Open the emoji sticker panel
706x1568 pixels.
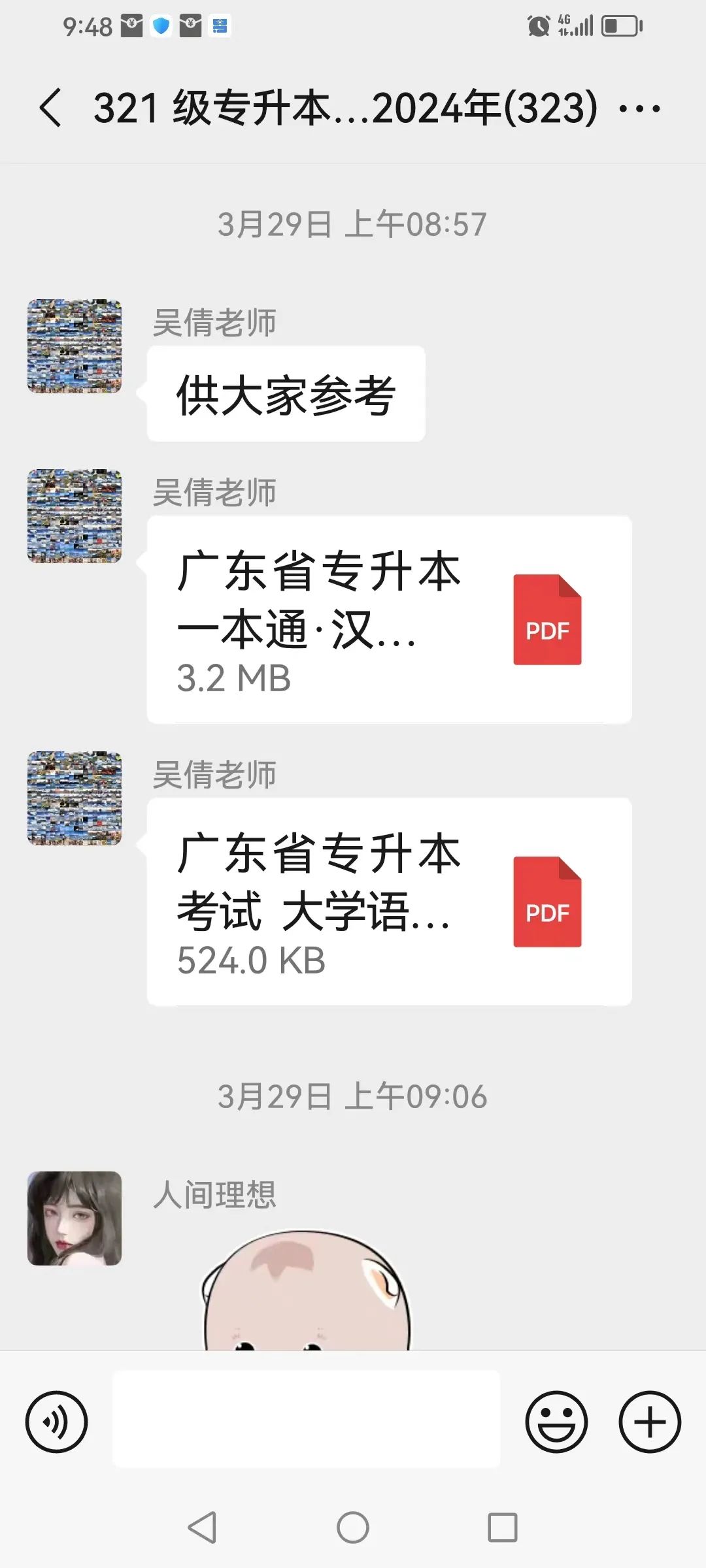click(x=556, y=1422)
